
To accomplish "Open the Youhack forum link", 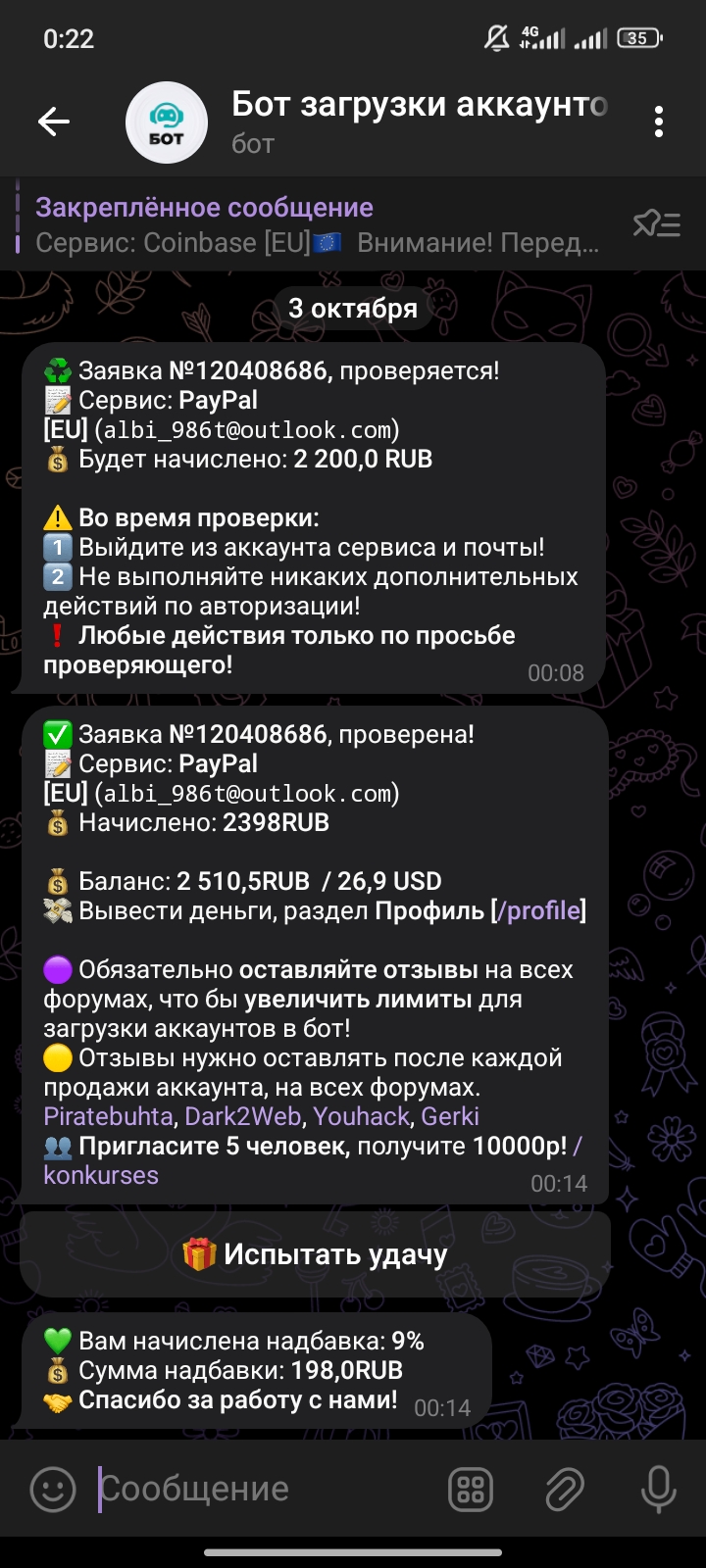I will point(361,1116).
